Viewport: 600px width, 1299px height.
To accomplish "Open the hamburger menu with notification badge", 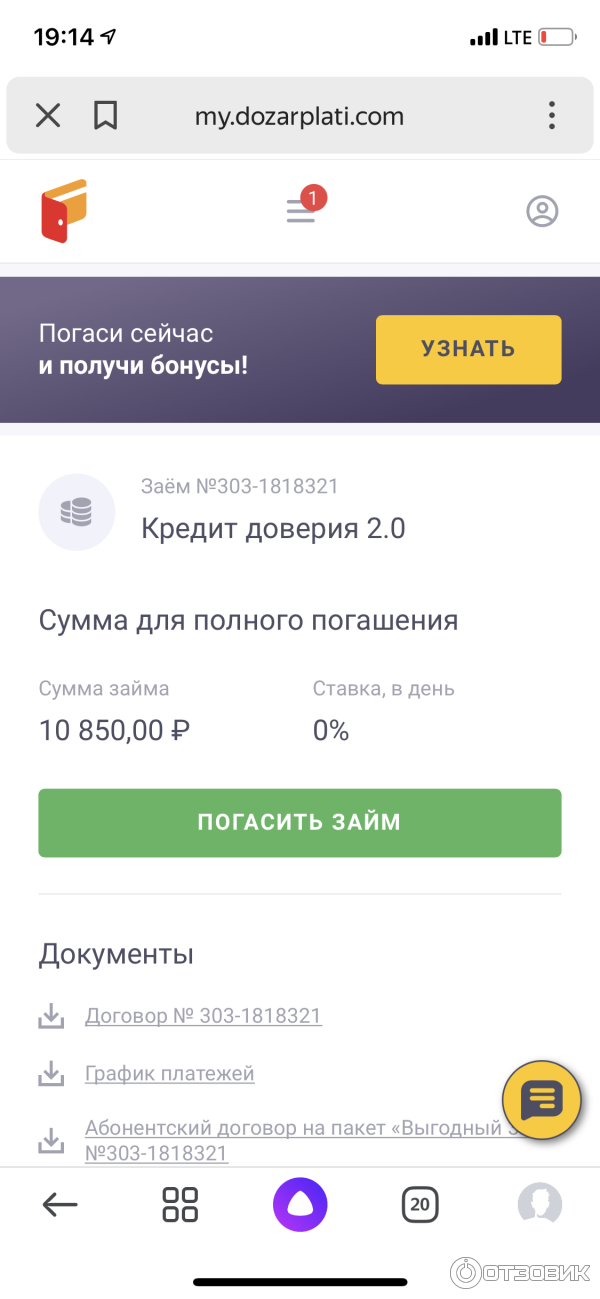I will pos(301,210).
